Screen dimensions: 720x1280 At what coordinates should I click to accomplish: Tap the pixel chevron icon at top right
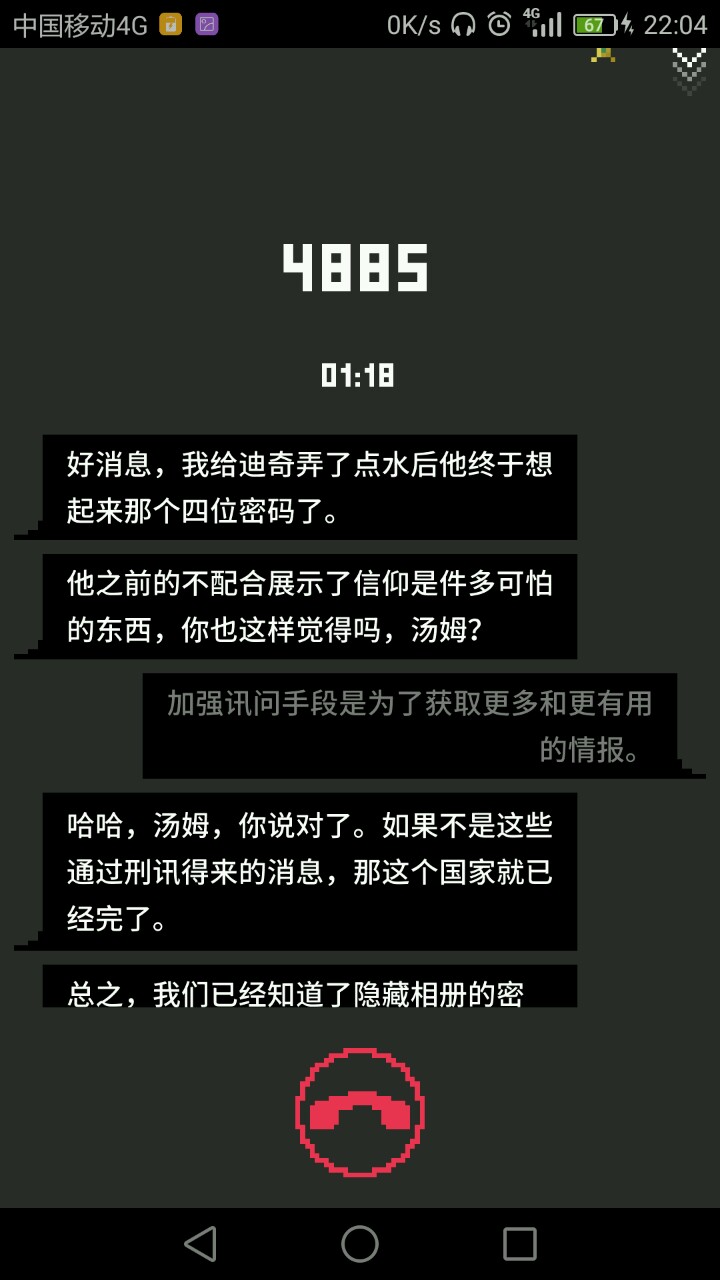coord(688,68)
